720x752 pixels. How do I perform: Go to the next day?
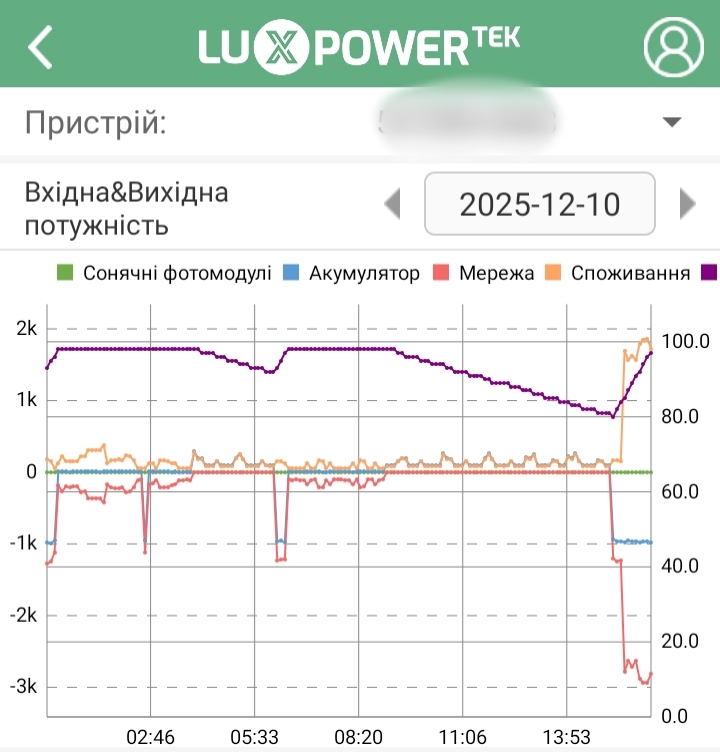(x=687, y=203)
